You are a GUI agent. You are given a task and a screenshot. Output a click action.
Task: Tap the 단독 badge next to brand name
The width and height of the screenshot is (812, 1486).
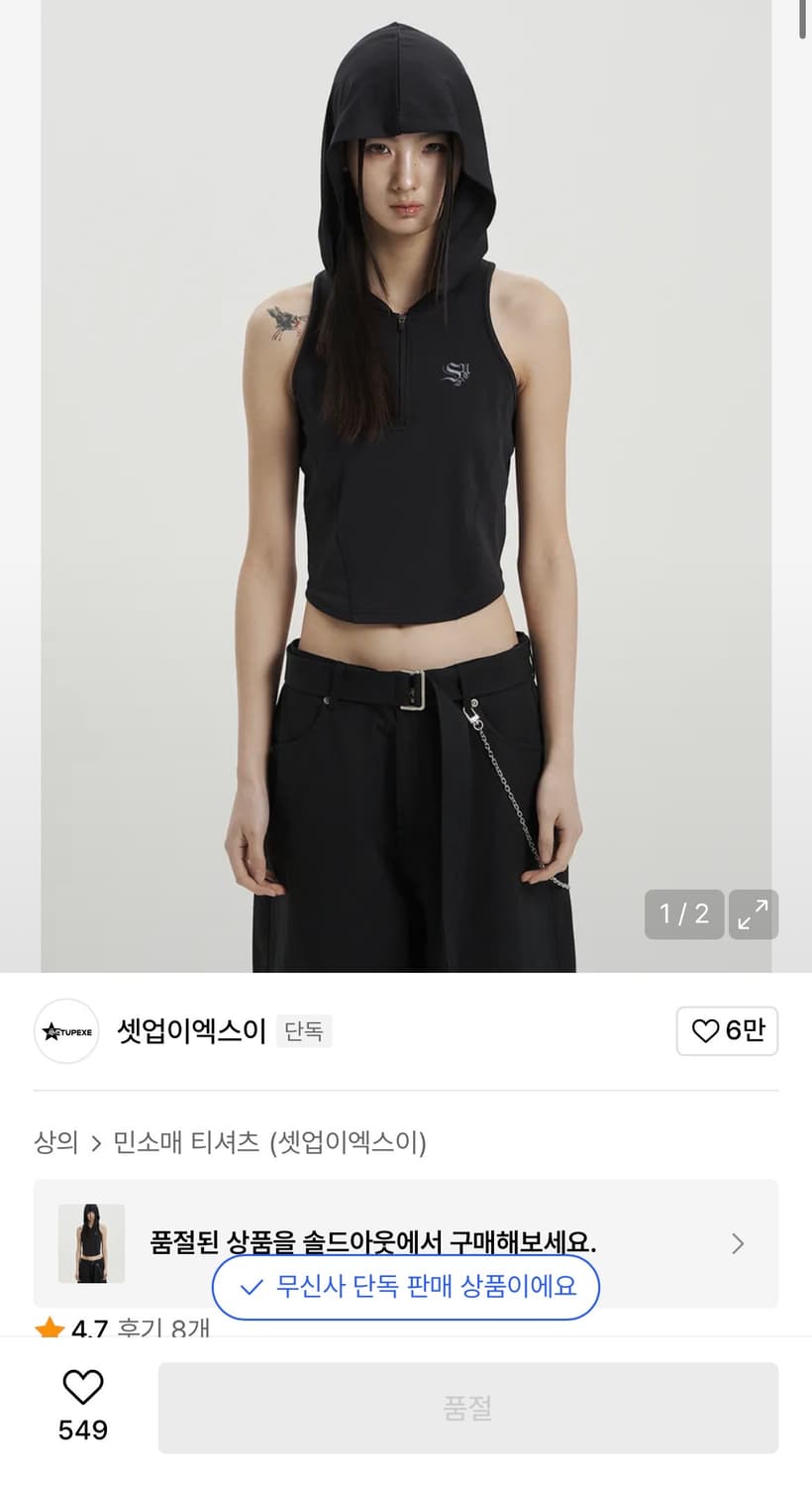(303, 1031)
